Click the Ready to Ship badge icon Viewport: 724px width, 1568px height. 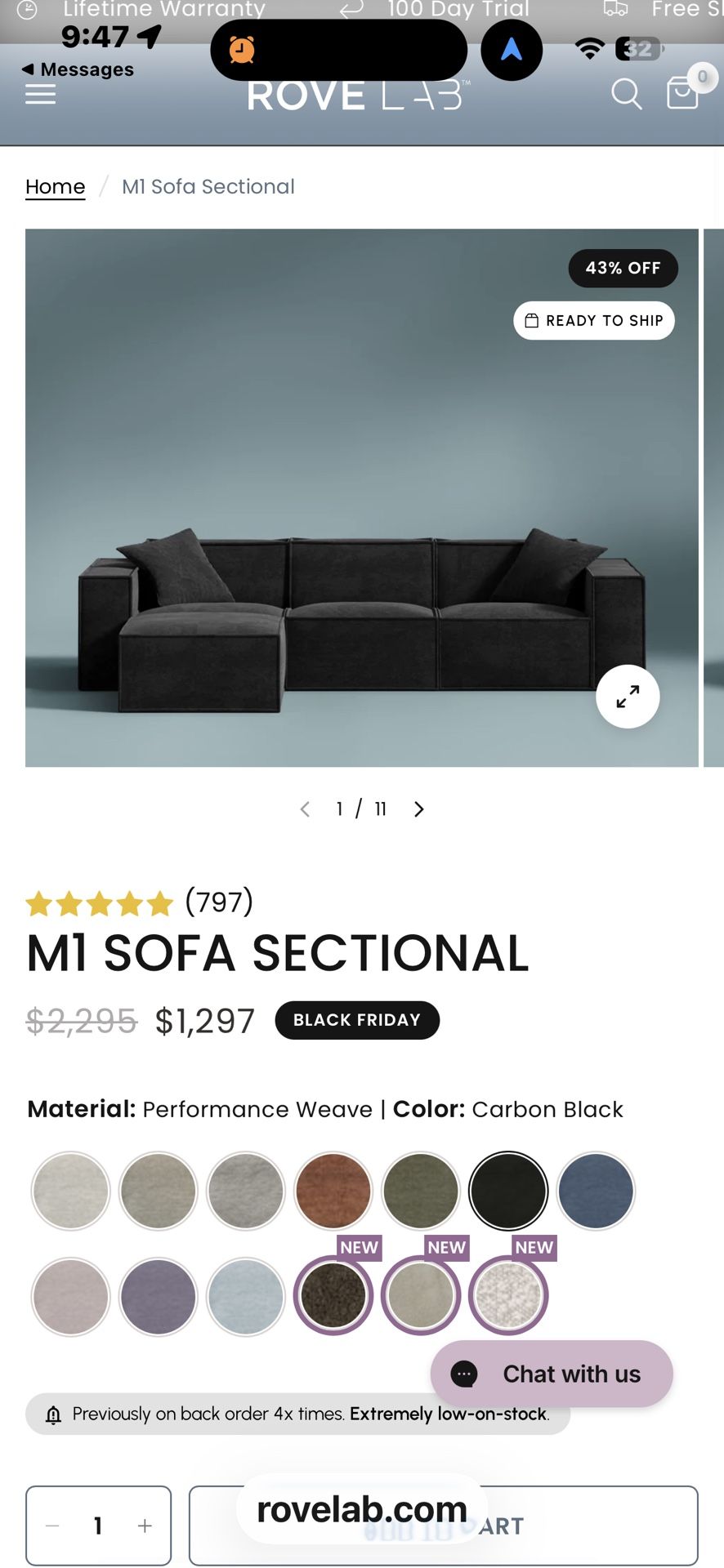[532, 320]
